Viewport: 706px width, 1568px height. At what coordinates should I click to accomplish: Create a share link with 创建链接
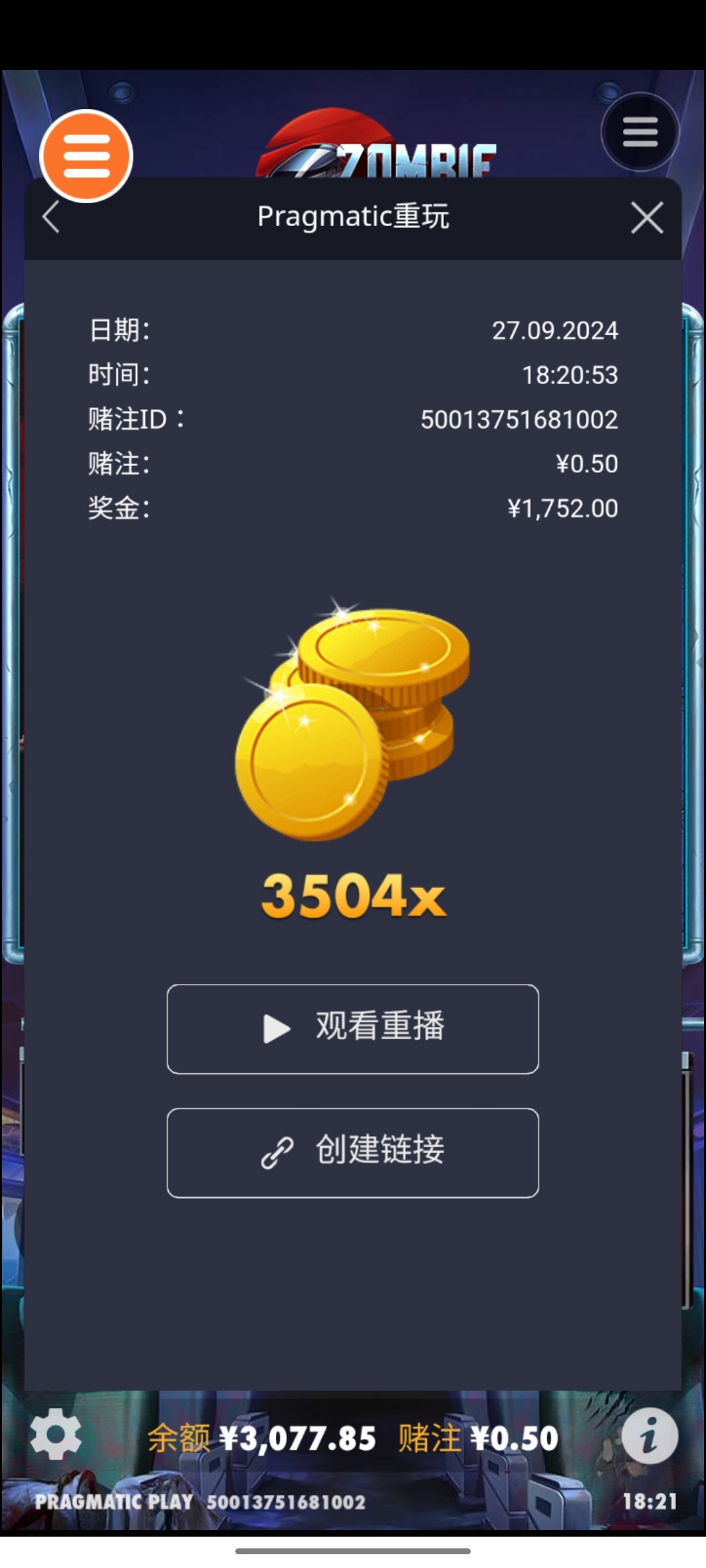coord(353,1152)
